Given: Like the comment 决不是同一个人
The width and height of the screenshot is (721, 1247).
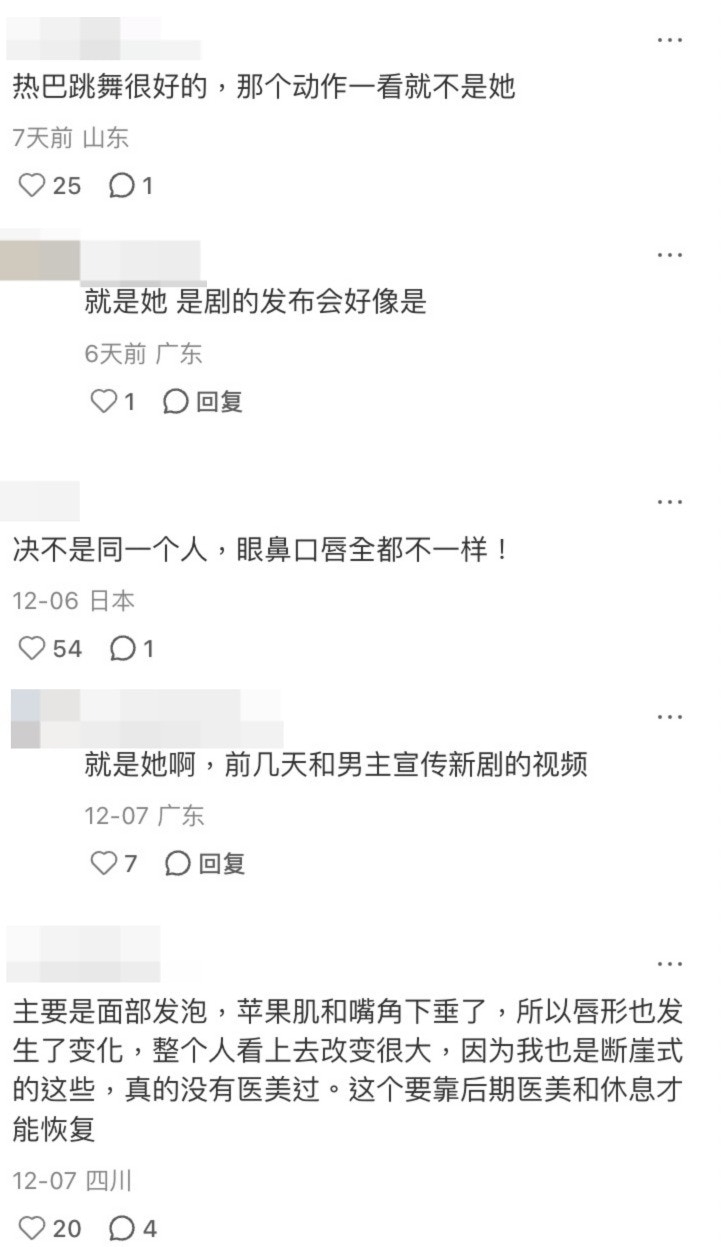Looking at the screenshot, I should 33,649.
